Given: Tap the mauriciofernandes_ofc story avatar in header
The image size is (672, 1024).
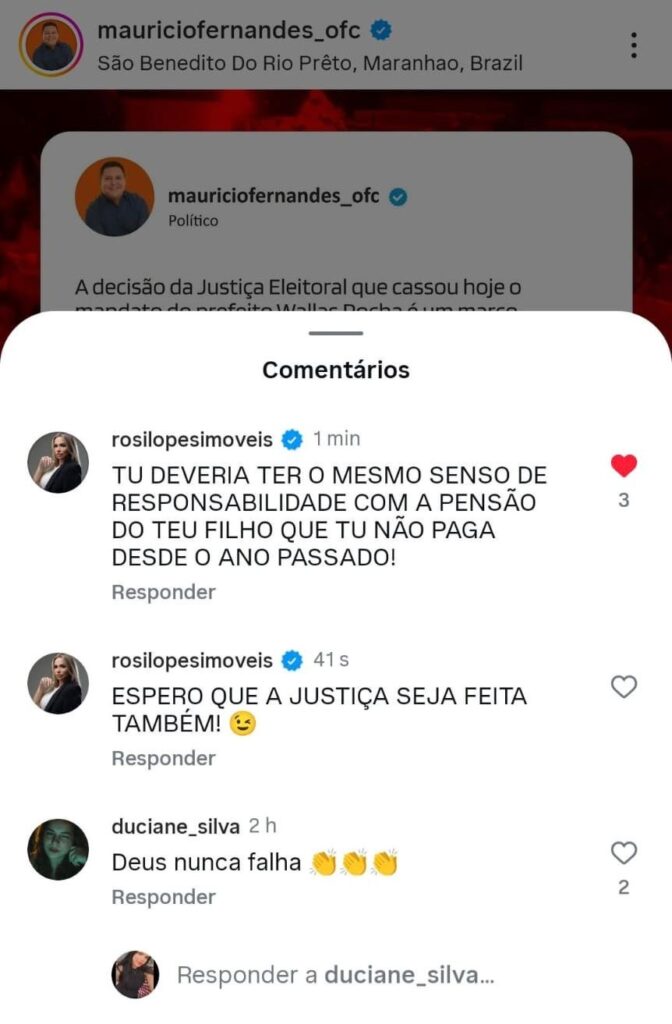Looking at the screenshot, I should [x=50, y=45].
